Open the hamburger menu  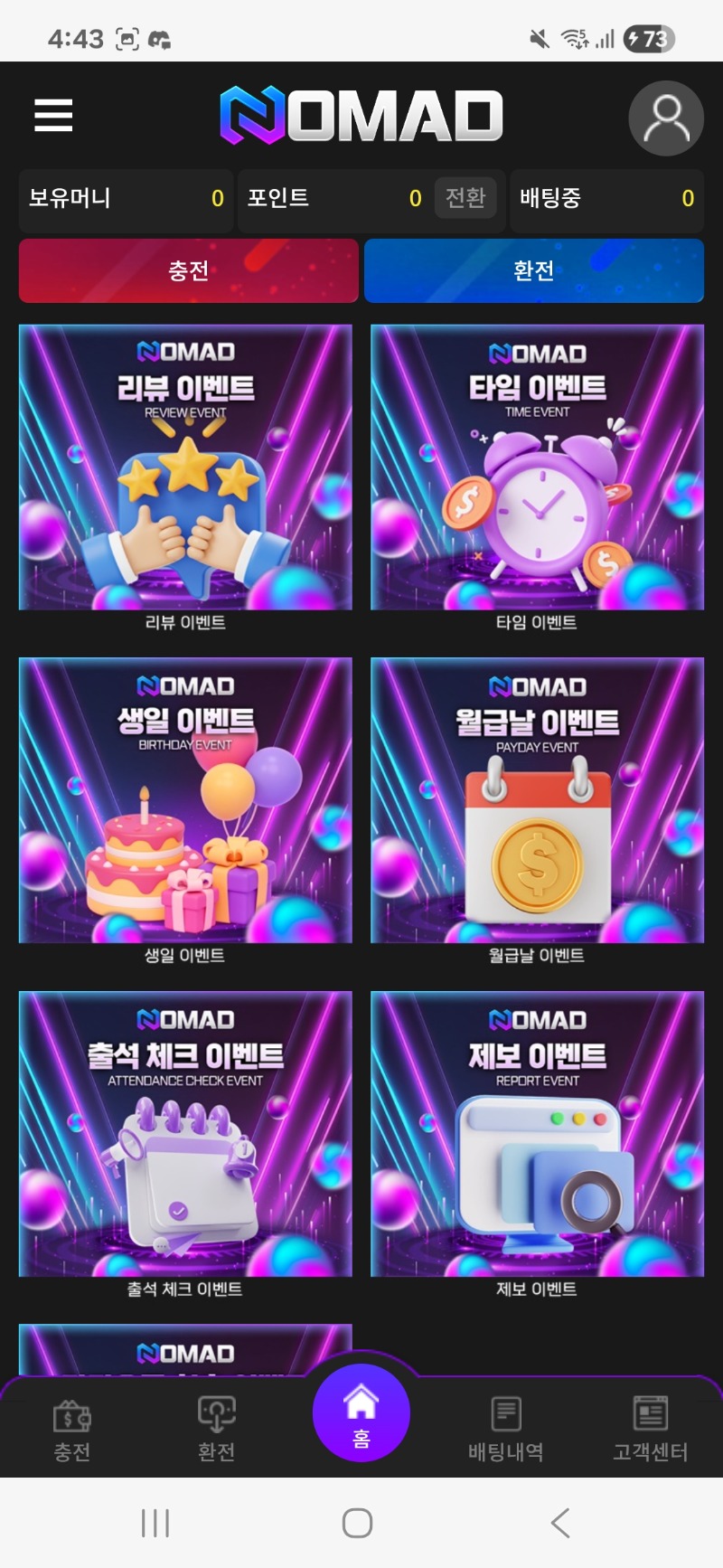(x=52, y=116)
